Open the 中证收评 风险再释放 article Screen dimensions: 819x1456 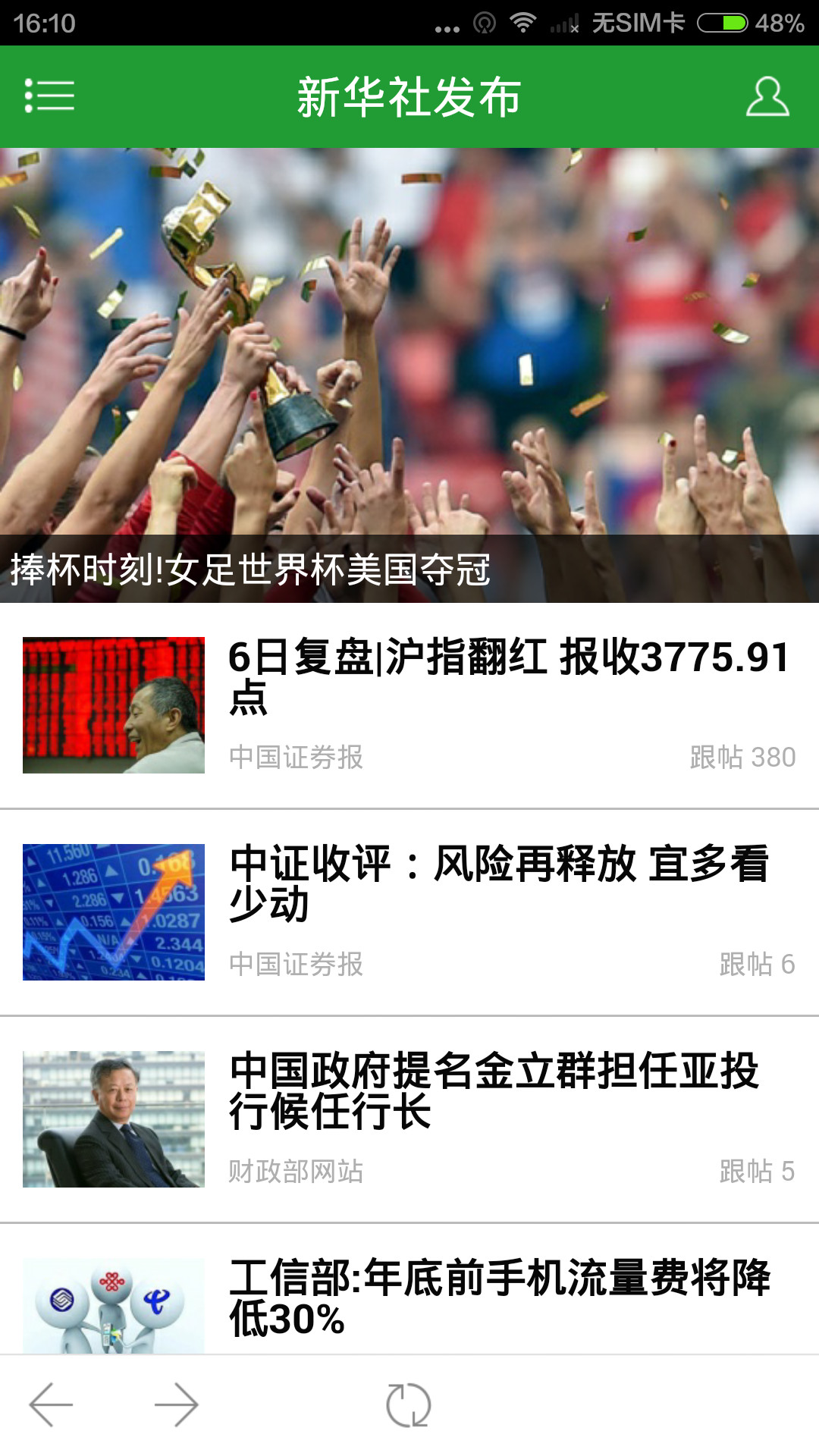pos(500,883)
